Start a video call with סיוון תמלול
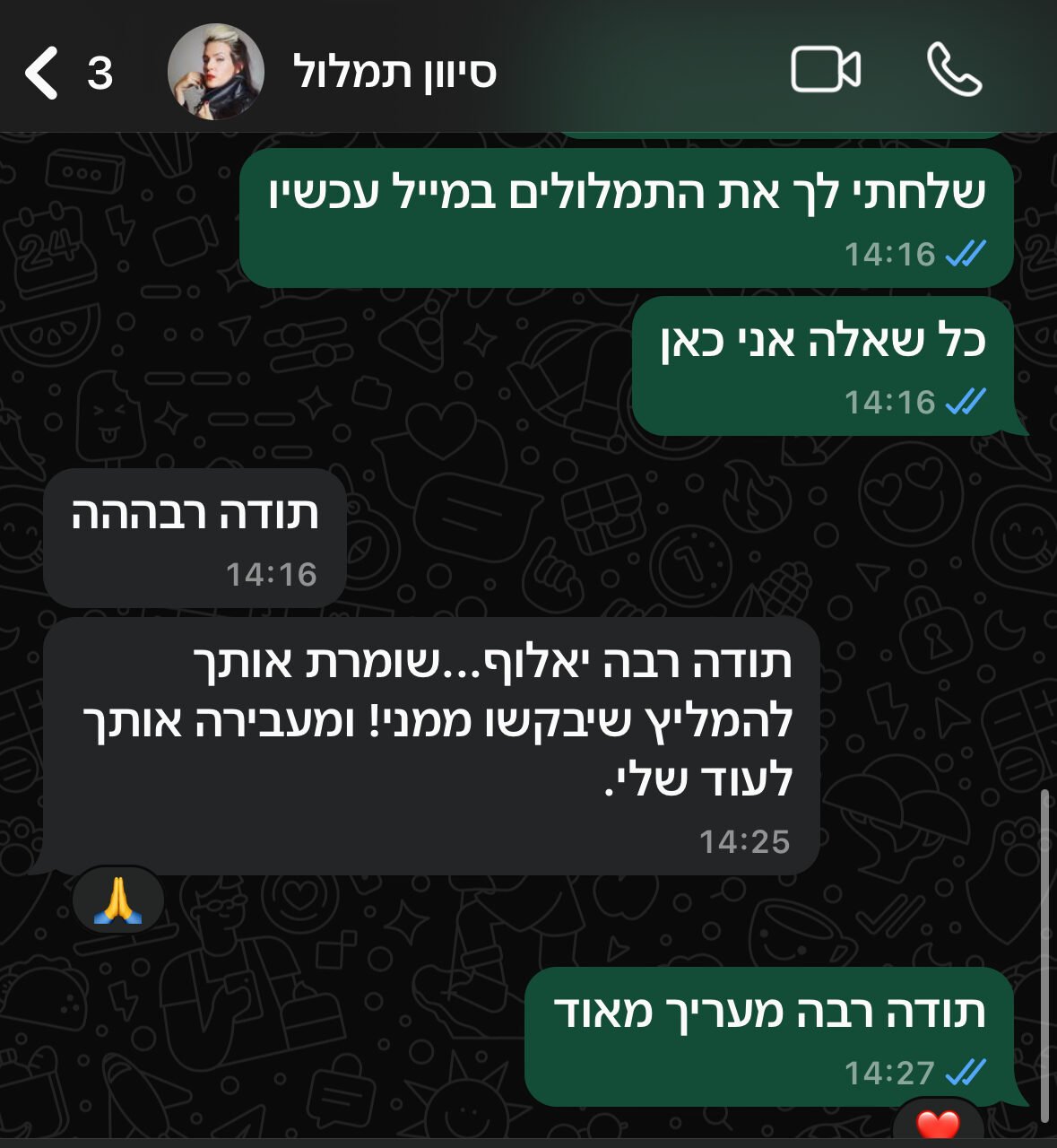This screenshot has width=1057, height=1148. (x=826, y=70)
